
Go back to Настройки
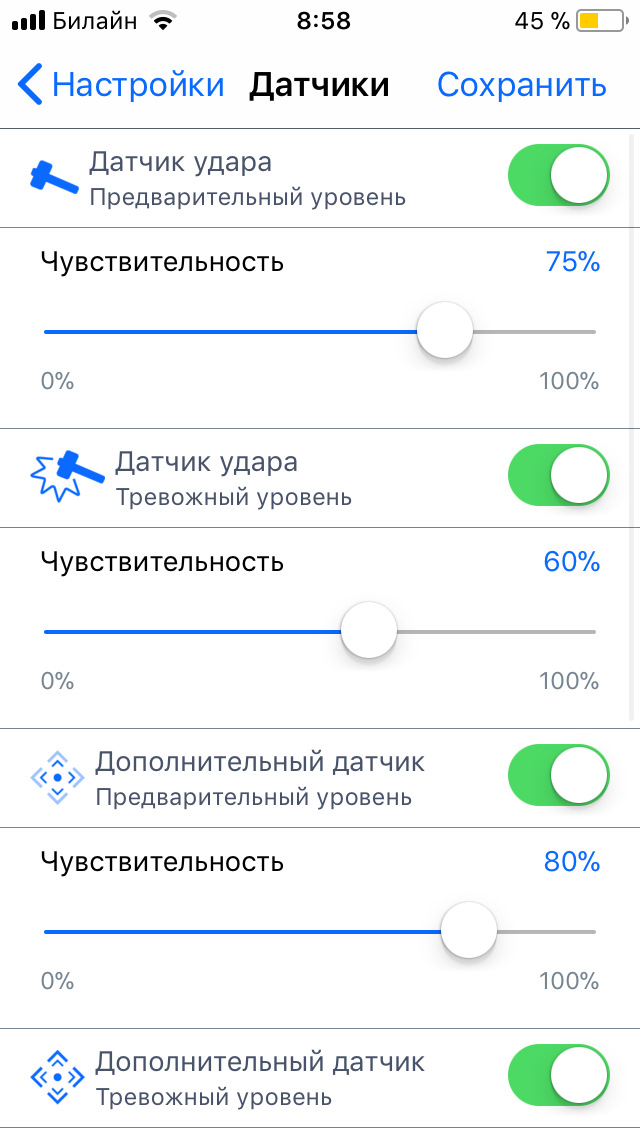click(120, 85)
